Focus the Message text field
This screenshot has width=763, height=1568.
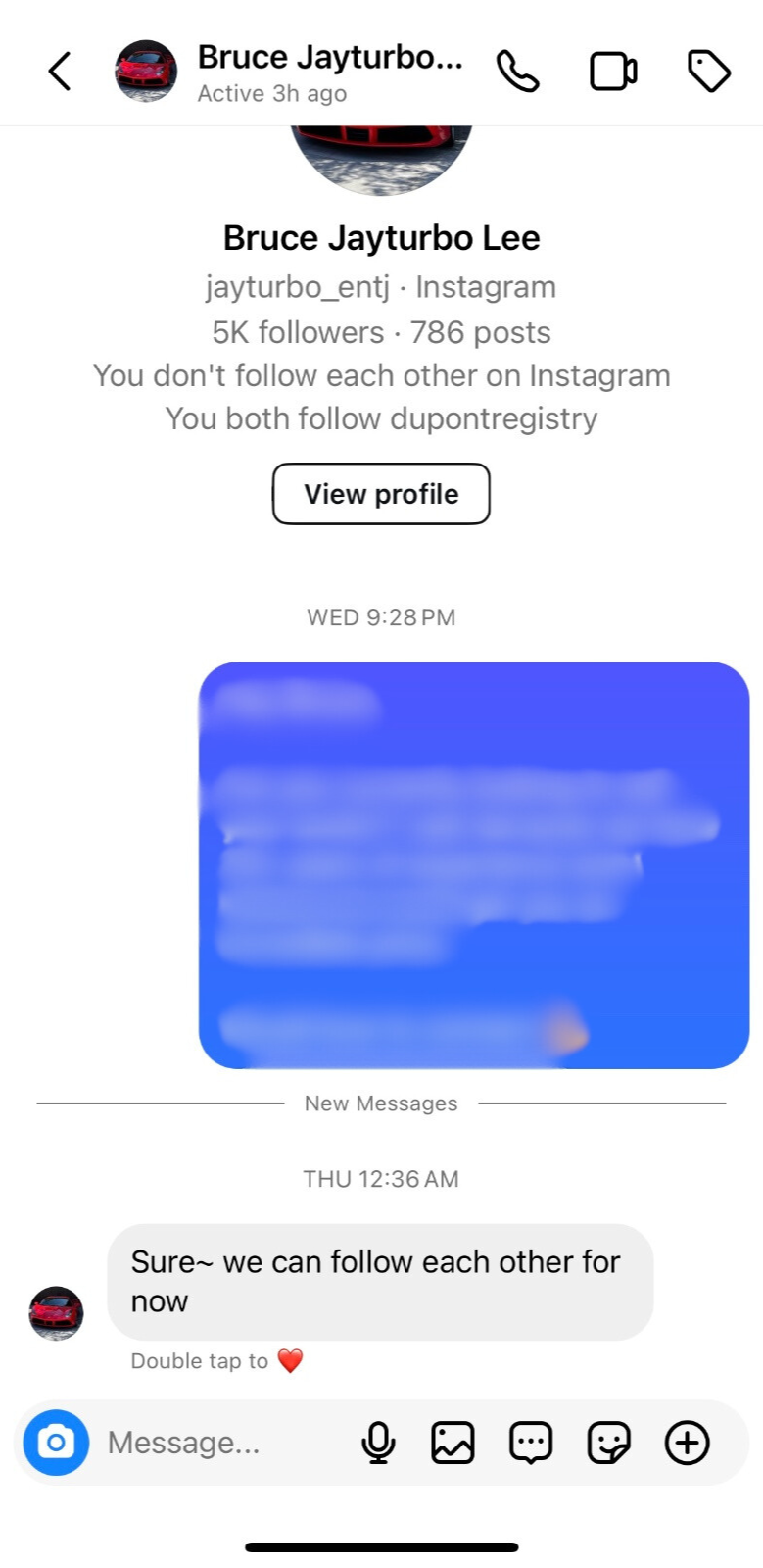tap(215, 1443)
